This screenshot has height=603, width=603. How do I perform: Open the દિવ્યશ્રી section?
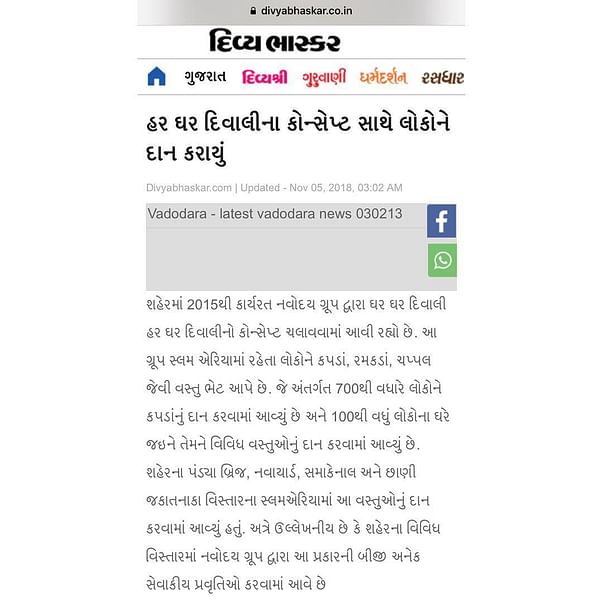(265, 77)
